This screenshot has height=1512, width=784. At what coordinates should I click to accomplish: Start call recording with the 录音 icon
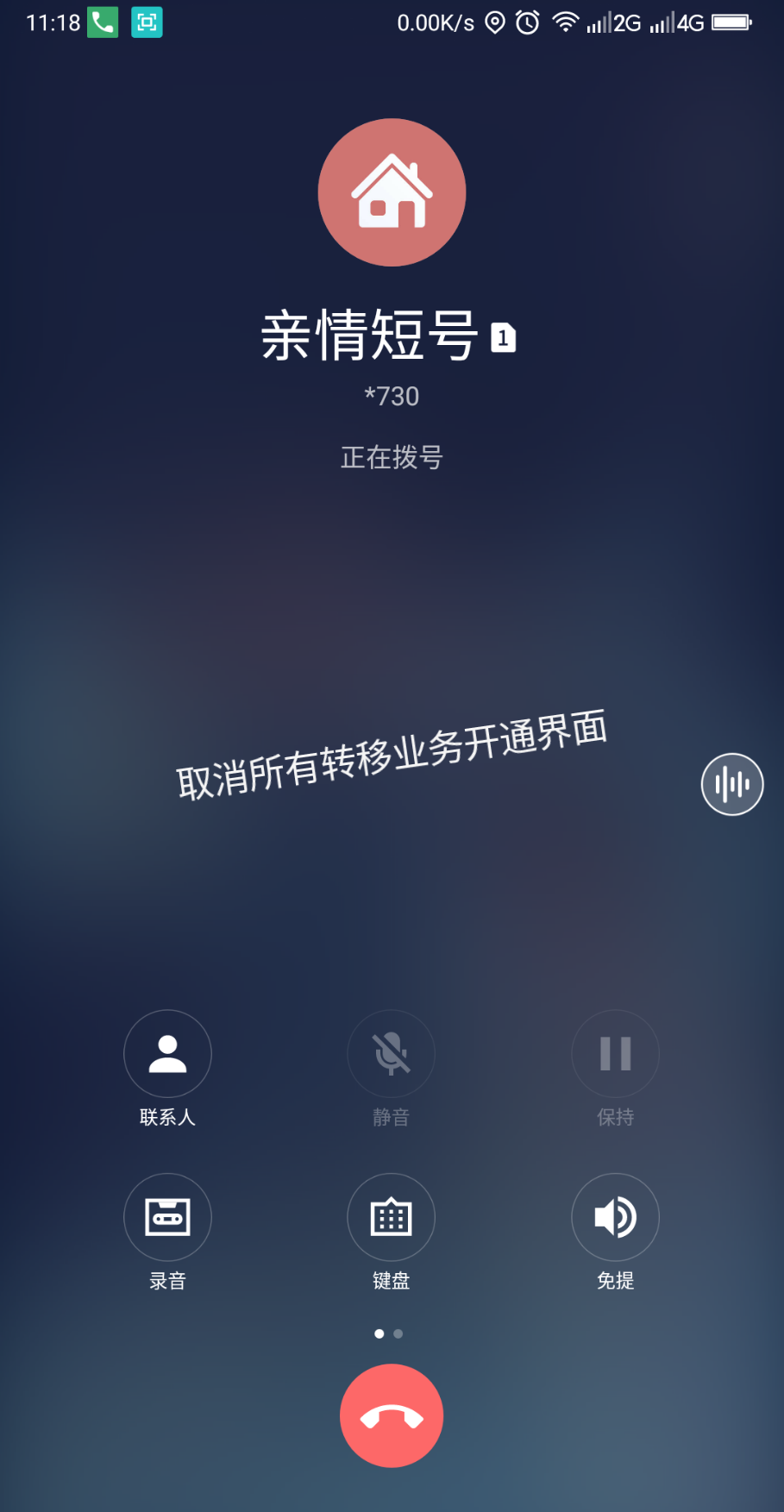pos(167,1216)
